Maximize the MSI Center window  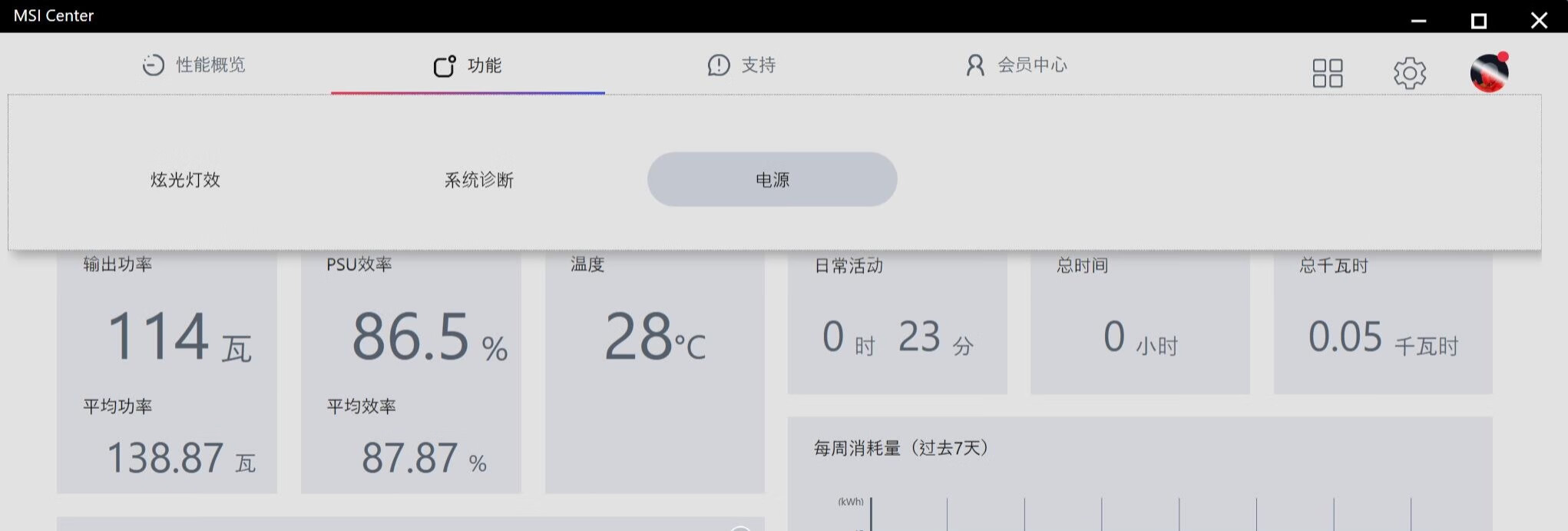1478,21
